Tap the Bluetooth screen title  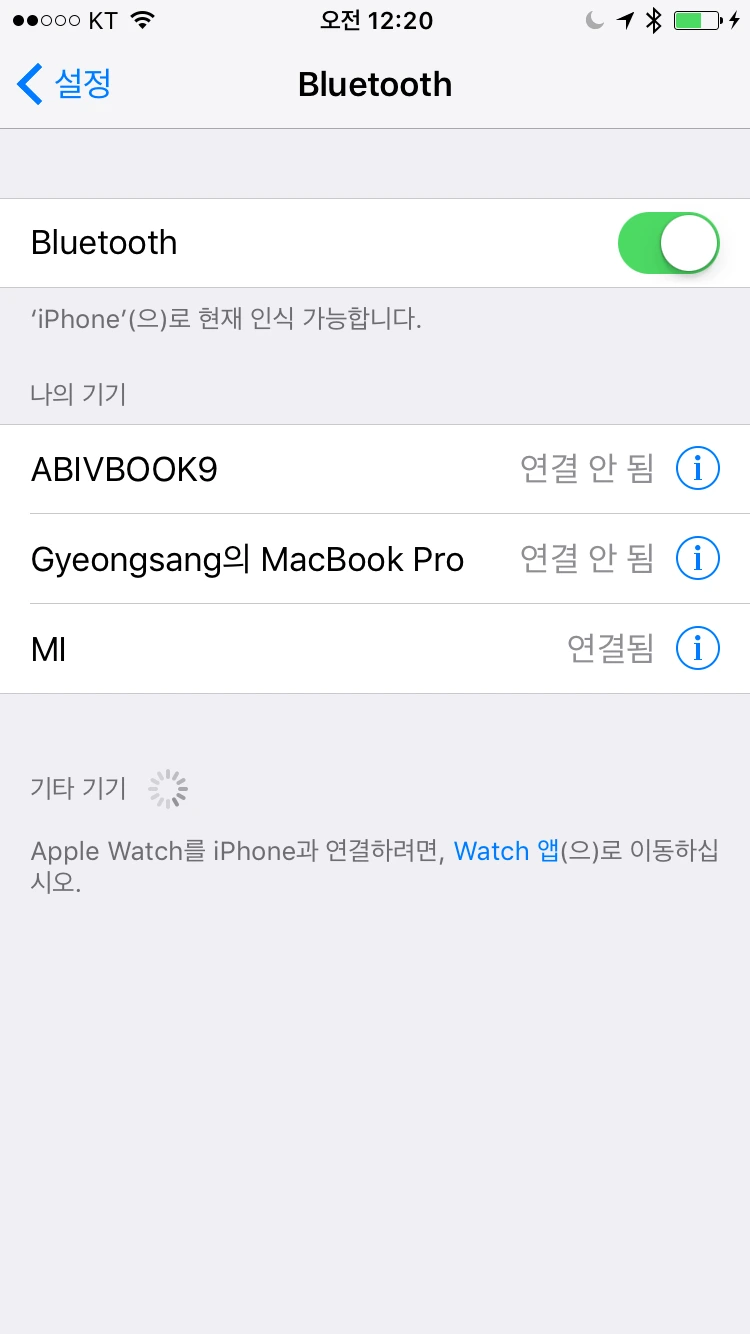pos(375,84)
